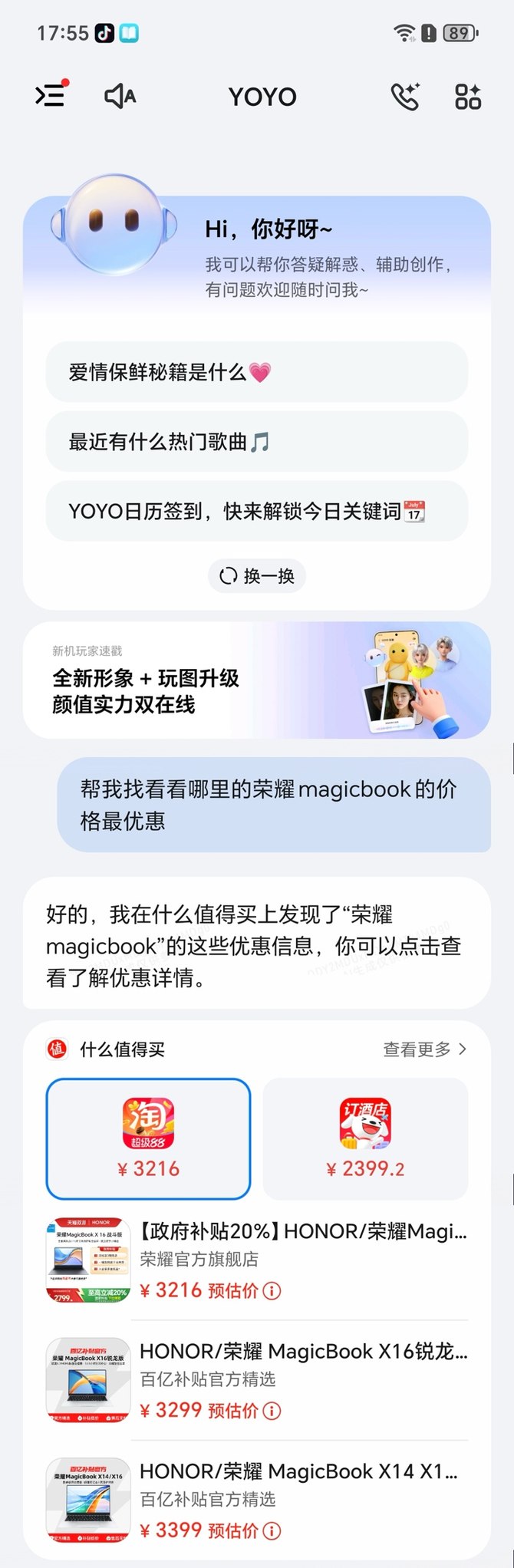Image resolution: width=514 pixels, height=1568 pixels.
Task: Tap the info icon beside ¥3399 预估价
Action: [272, 1530]
